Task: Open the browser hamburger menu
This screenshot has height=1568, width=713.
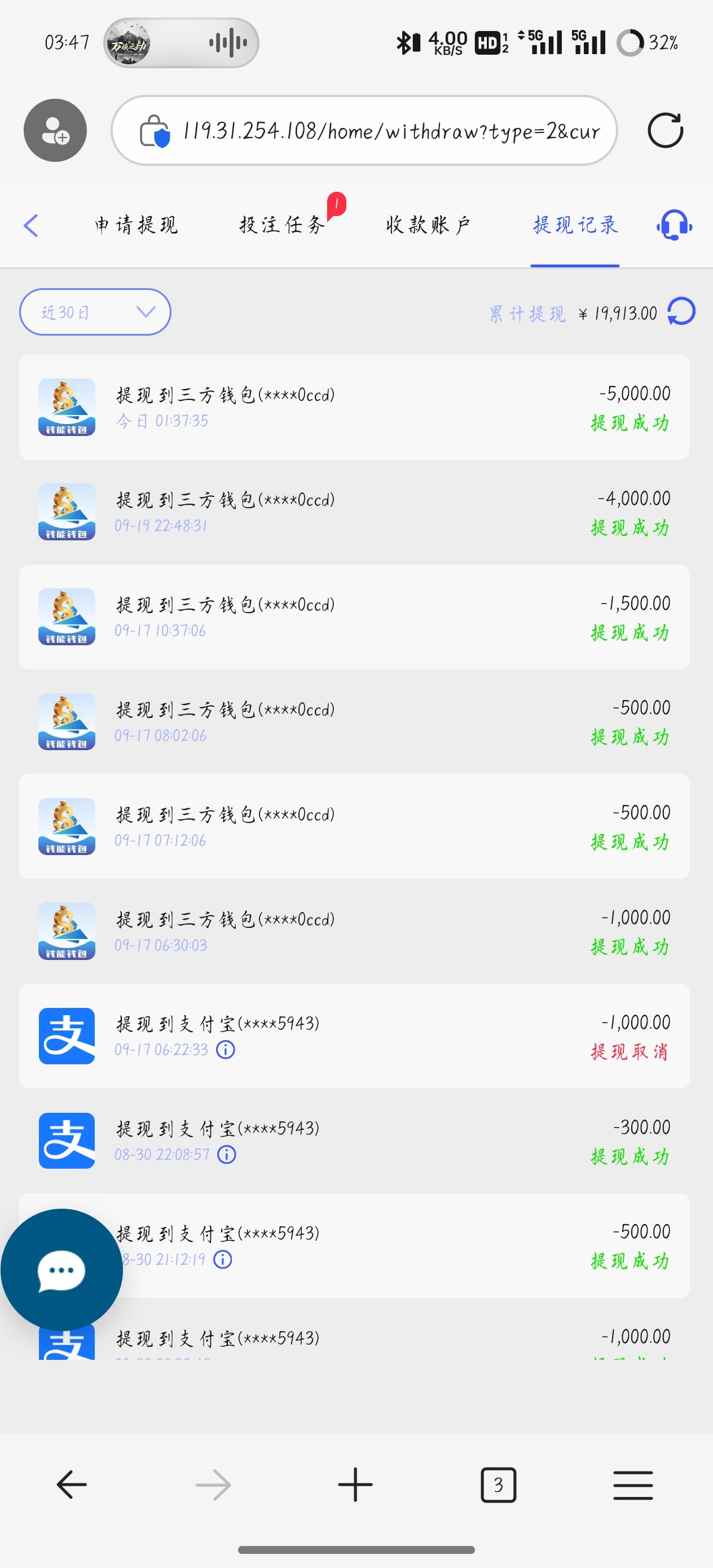Action: [633, 1485]
